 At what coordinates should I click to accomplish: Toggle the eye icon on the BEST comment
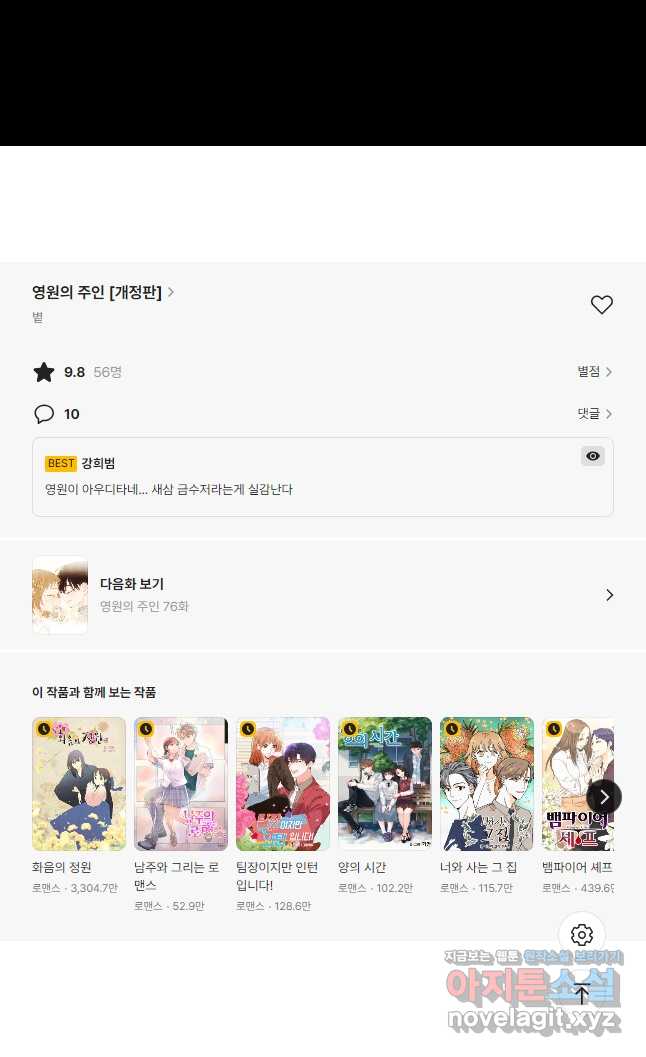coord(593,456)
